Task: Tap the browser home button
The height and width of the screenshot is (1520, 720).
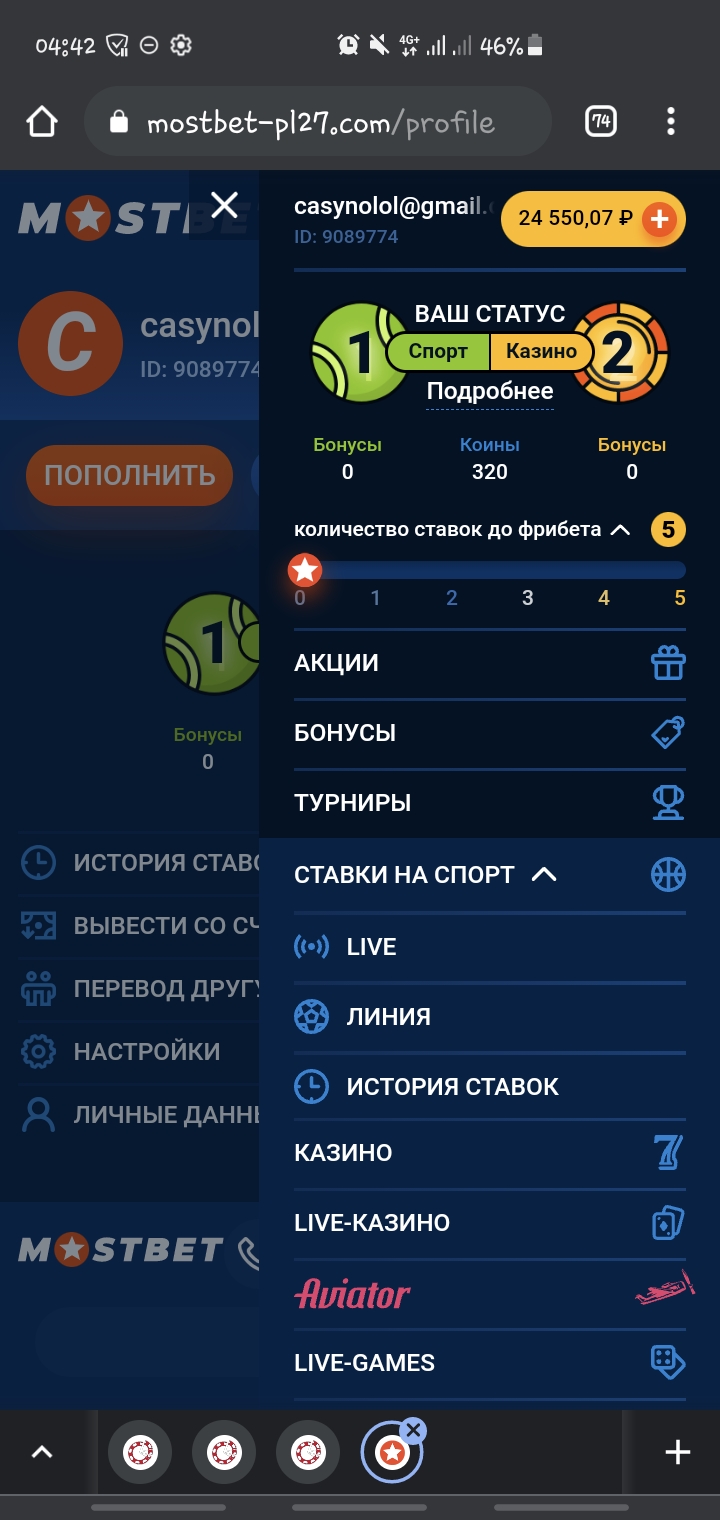Action: pos(42,122)
